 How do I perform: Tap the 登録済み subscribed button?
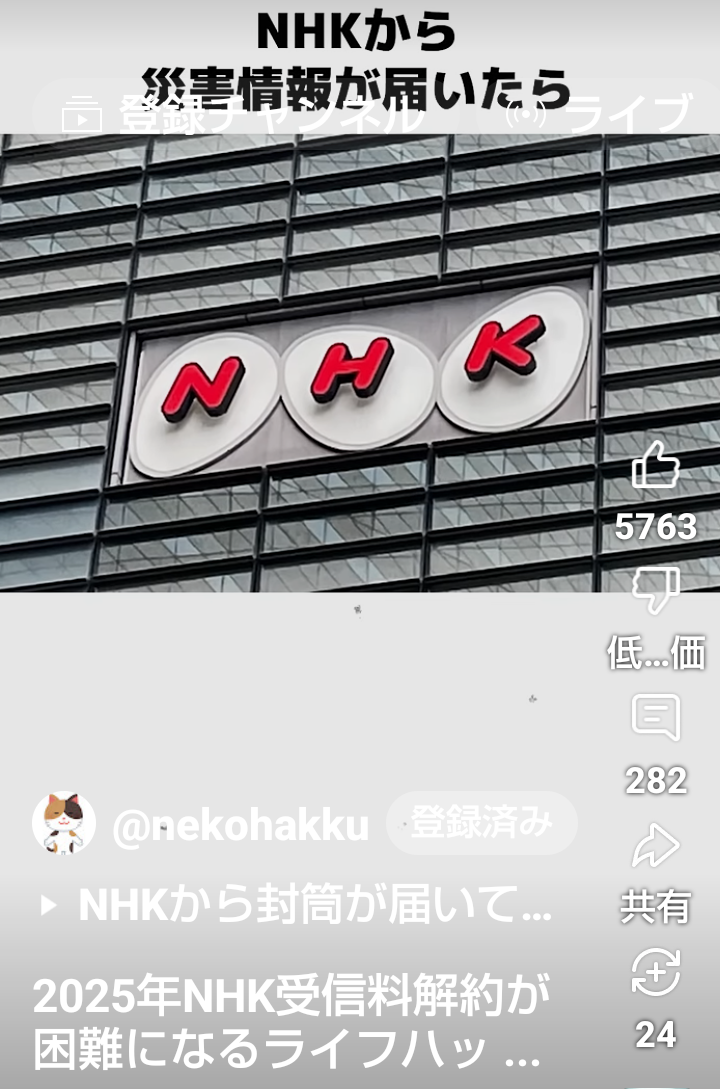point(481,823)
